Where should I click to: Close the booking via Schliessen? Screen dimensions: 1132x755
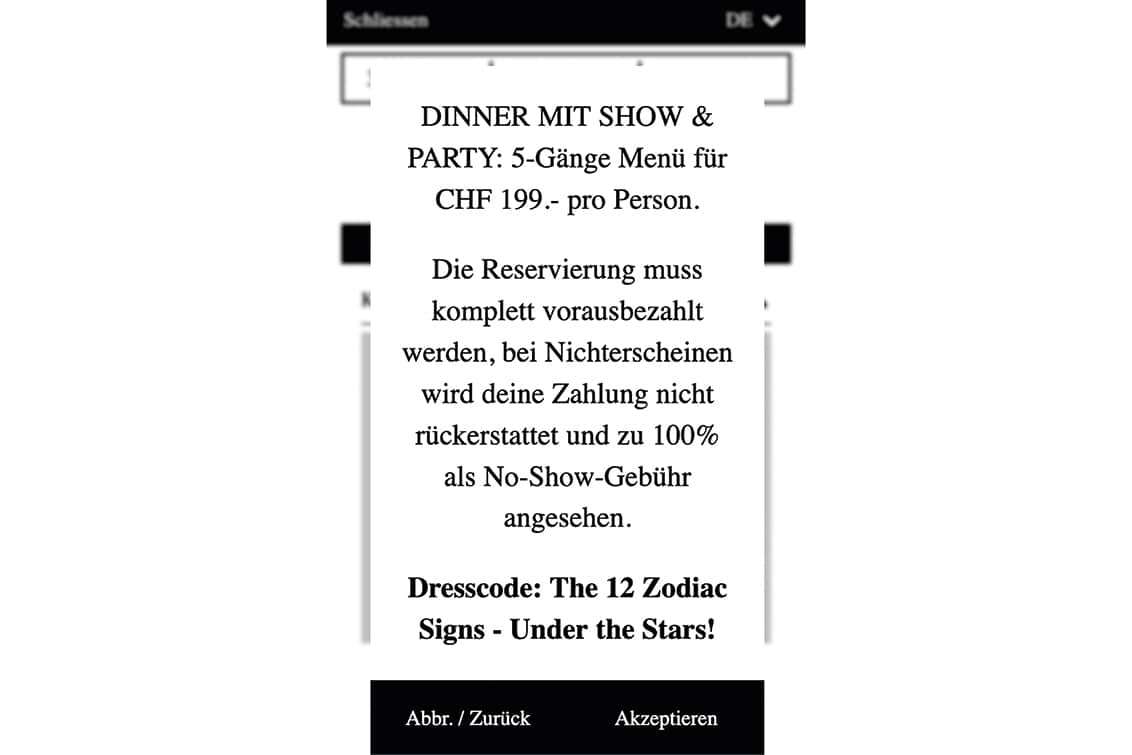click(x=386, y=20)
